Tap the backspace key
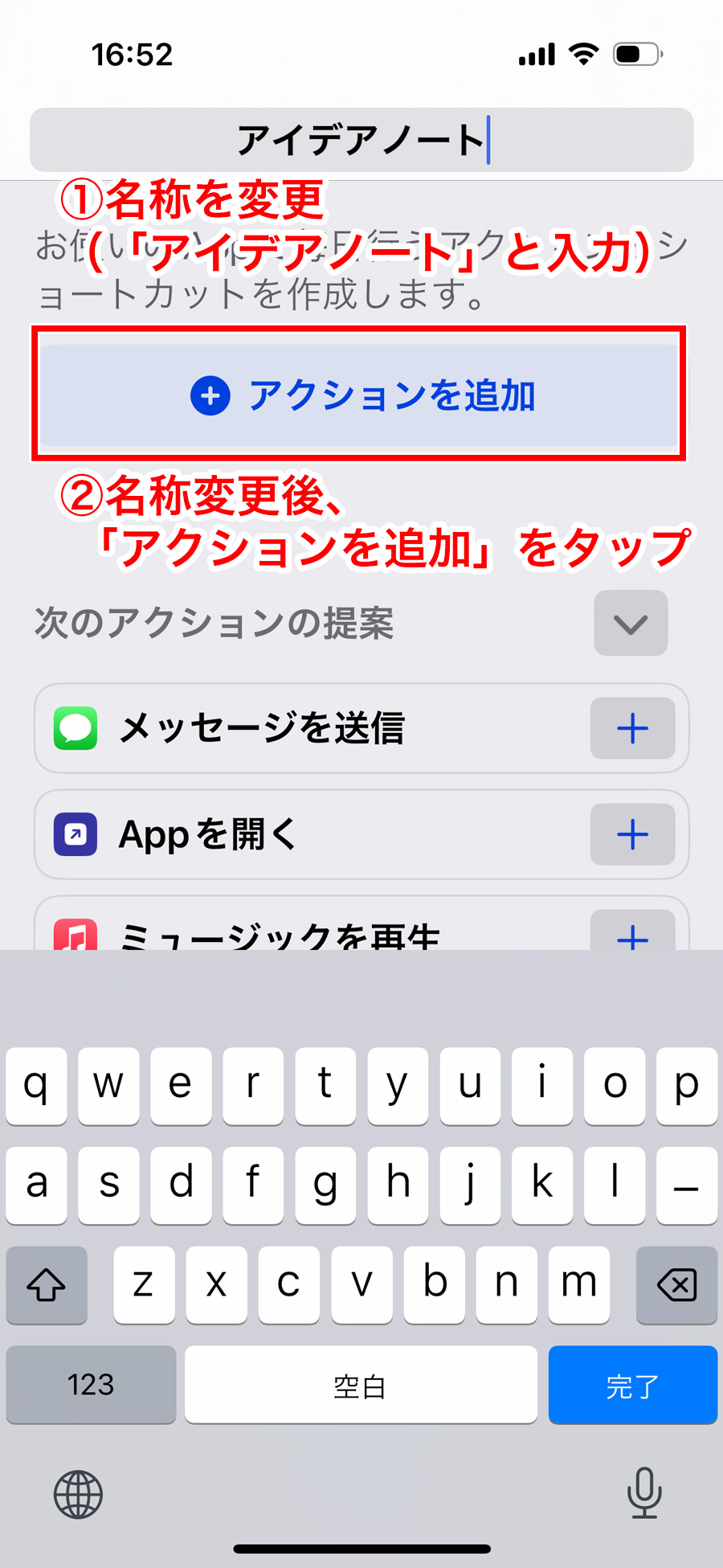 click(x=676, y=1284)
